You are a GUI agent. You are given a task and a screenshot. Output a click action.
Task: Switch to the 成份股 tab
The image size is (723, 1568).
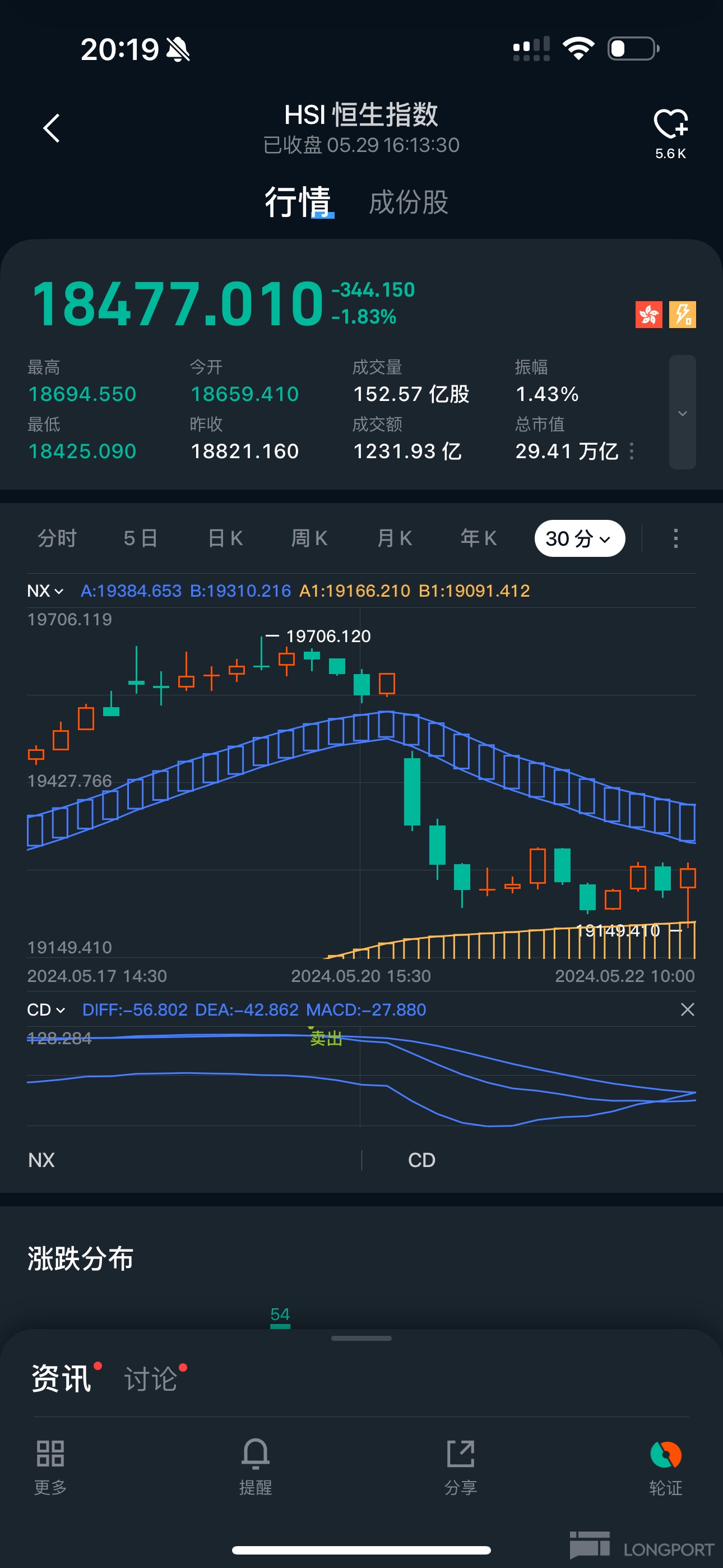409,202
